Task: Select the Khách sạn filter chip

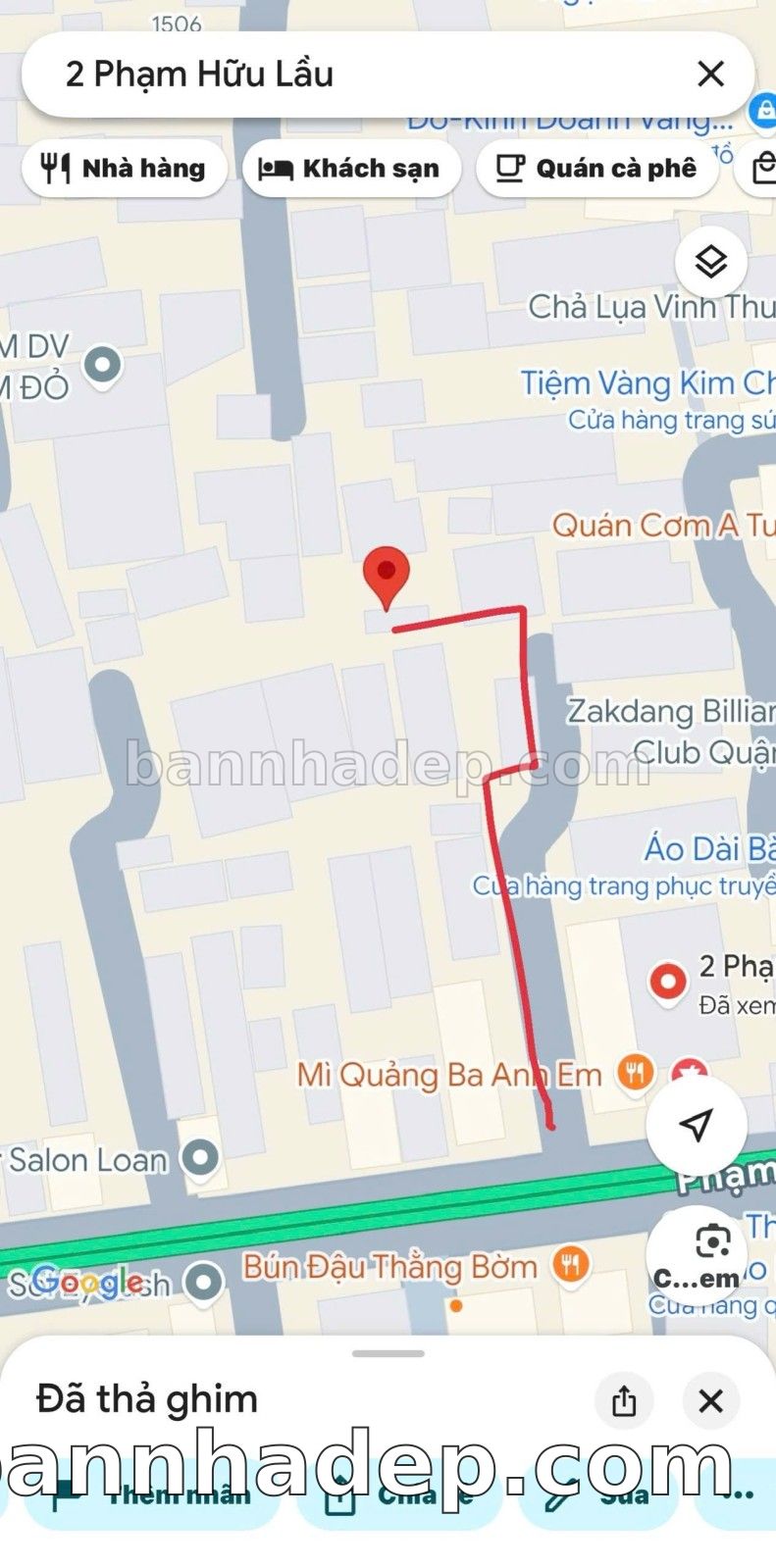Action: (x=350, y=169)
